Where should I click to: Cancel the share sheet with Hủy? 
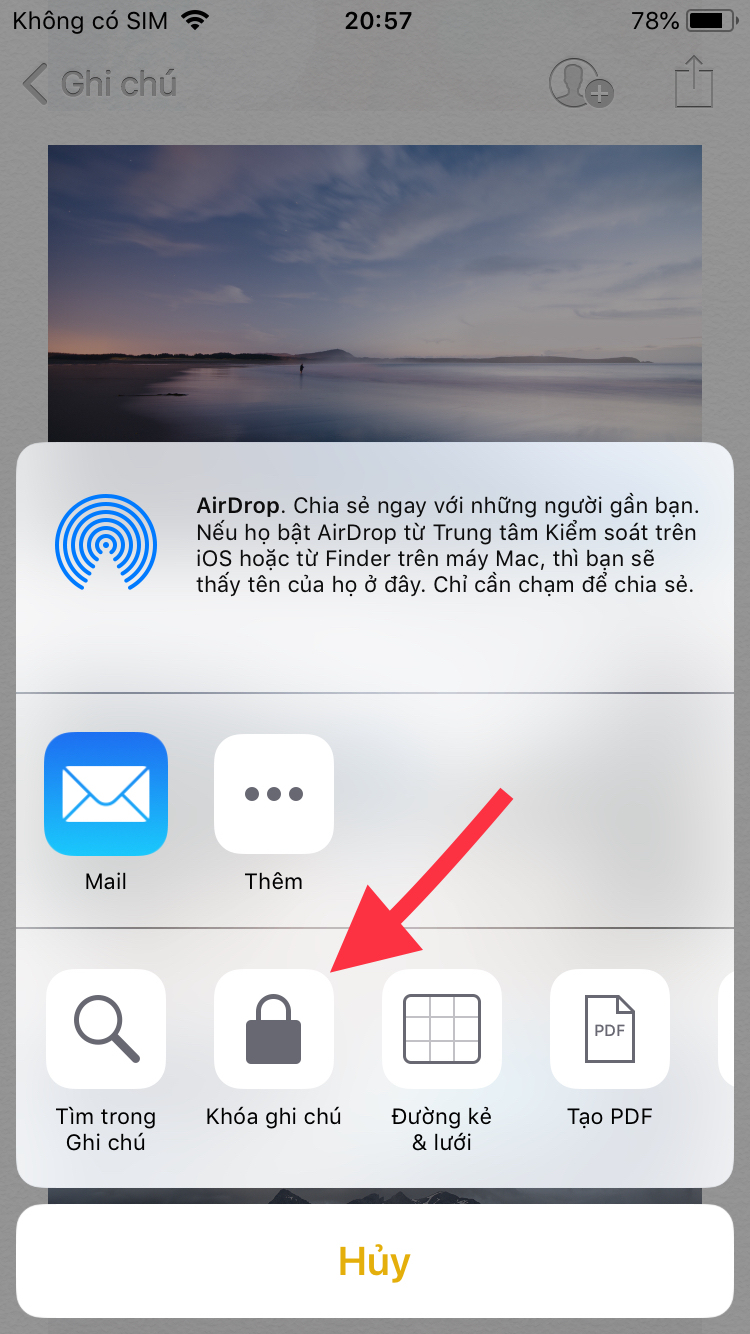[375, 1261]
